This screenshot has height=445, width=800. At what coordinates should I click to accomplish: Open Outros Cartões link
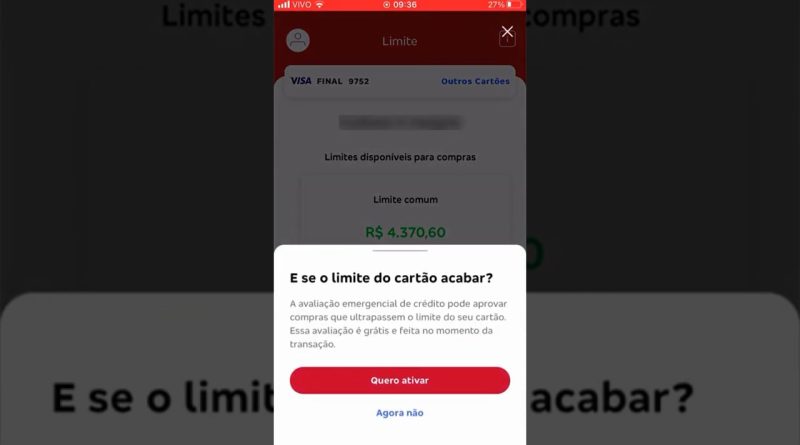[475, 81]
